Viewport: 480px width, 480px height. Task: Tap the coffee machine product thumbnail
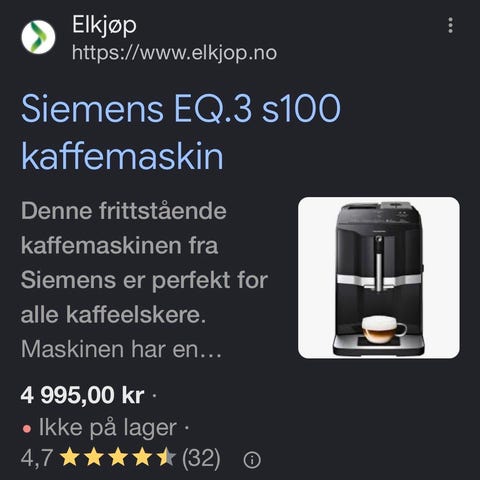379,278
